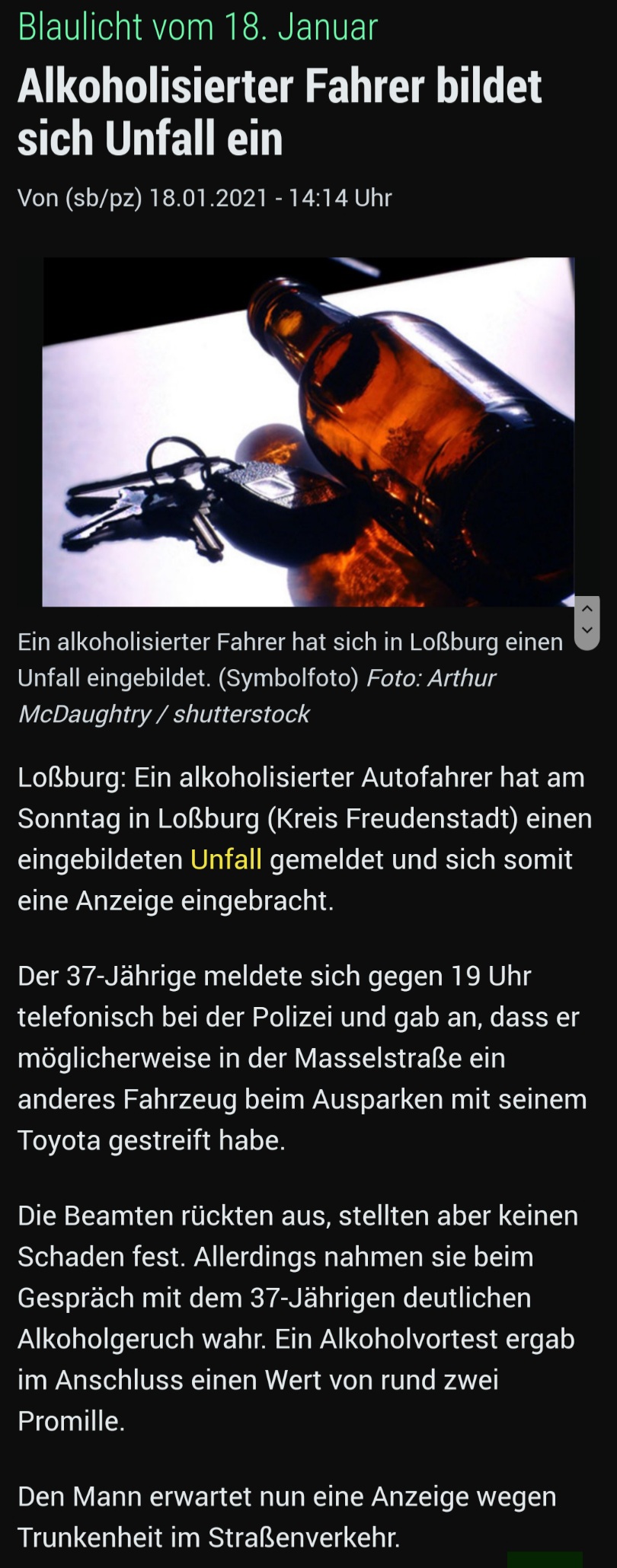Screen dimensions: 617x1568
Task: Enlarge the beer bottle article photo
Action: 308,432
